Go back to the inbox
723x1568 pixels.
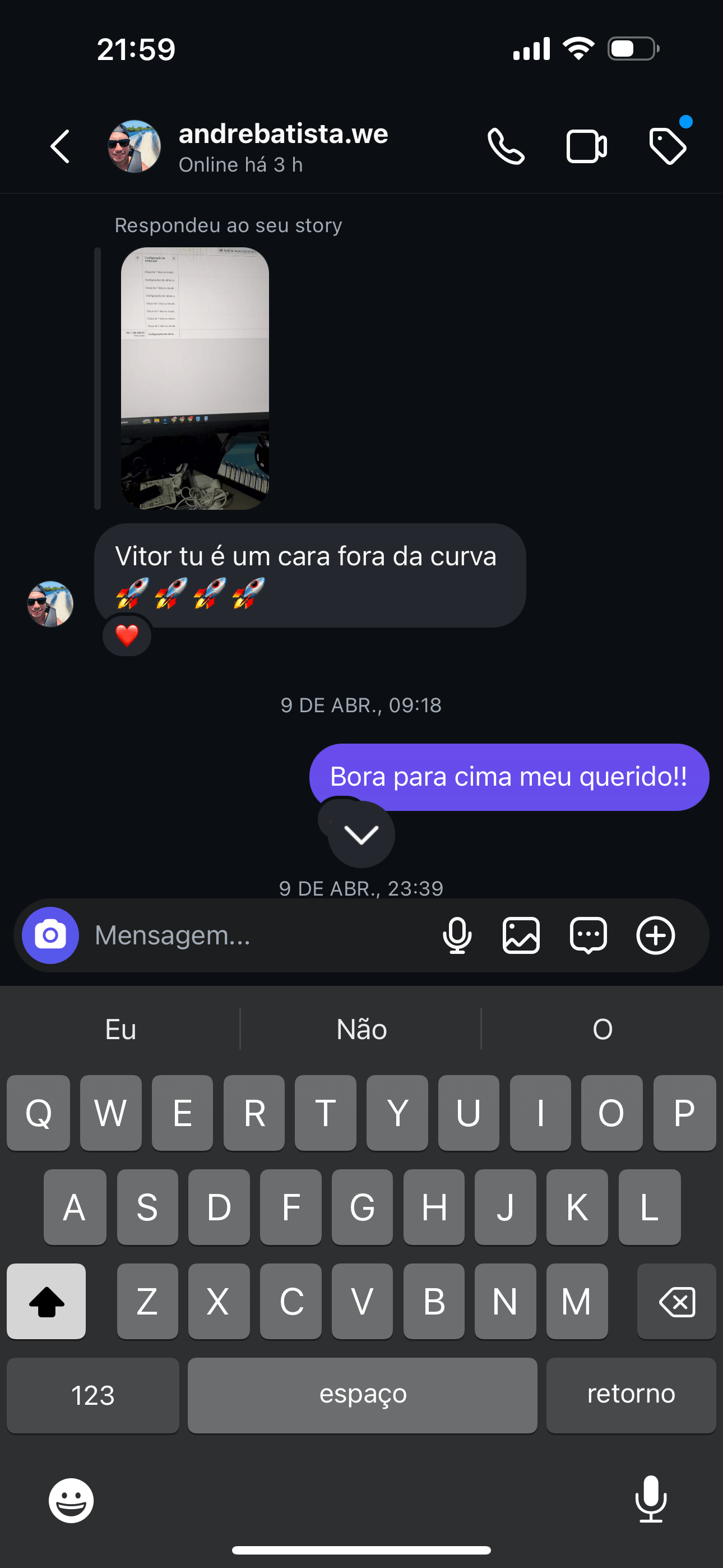pyautogui.click(x=59, y=147)
